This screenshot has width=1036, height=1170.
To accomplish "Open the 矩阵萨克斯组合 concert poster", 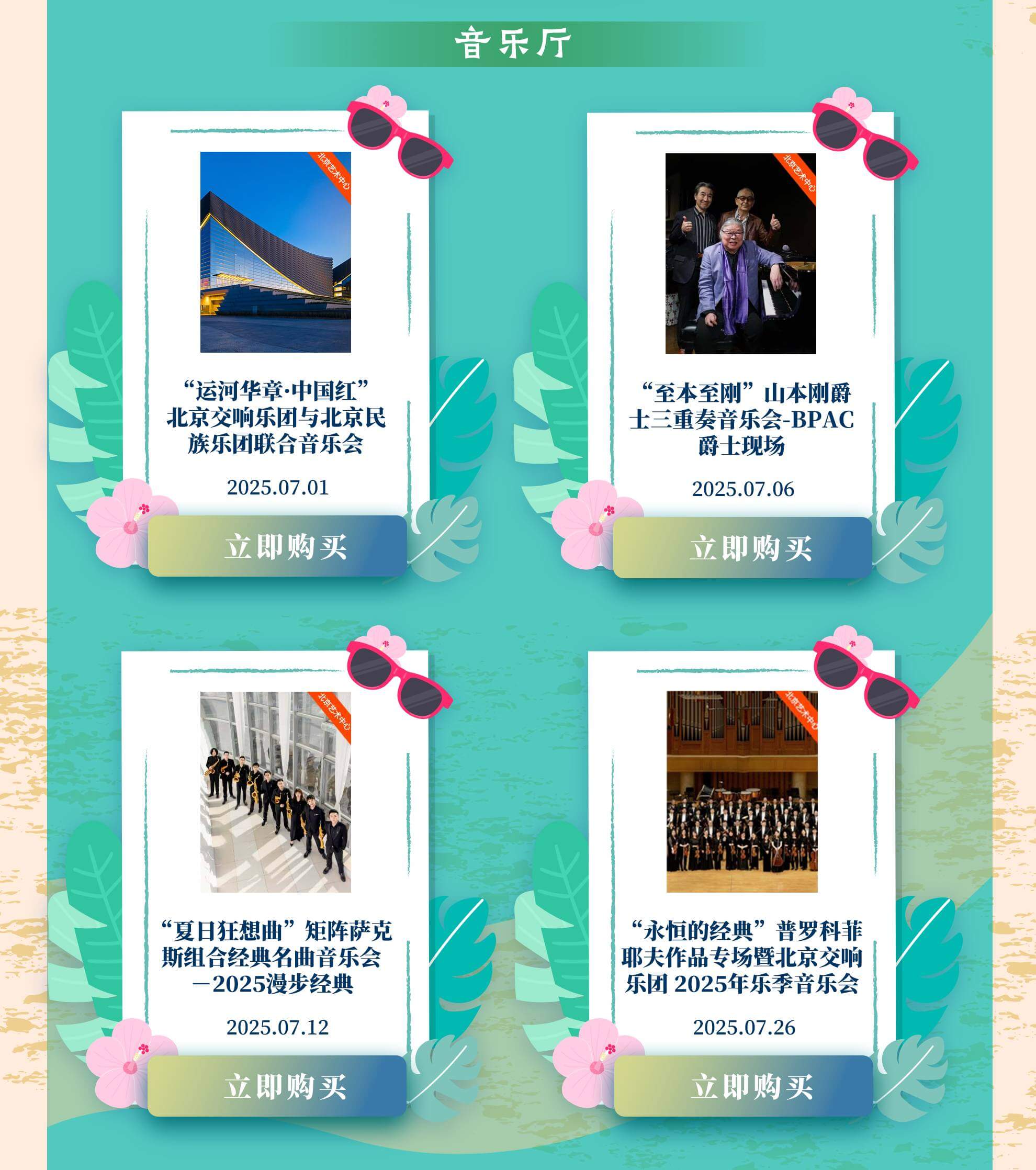I will [x=275, y=792].
